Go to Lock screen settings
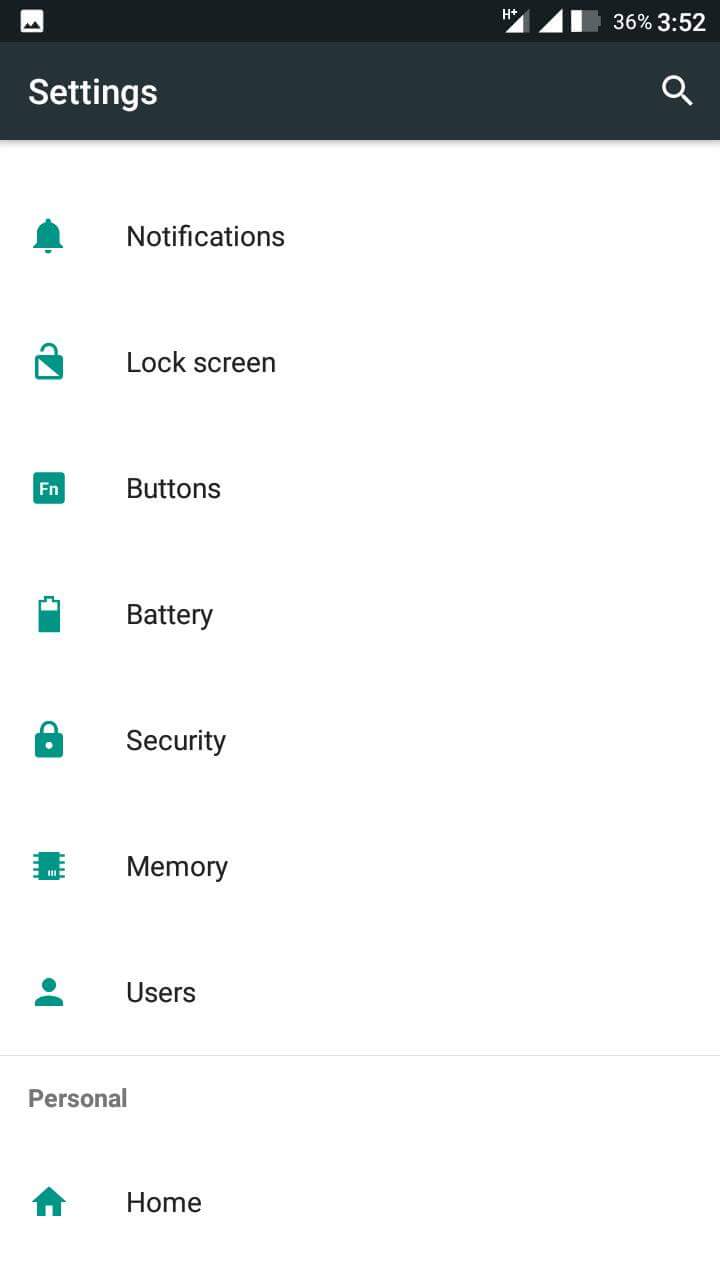720x1280 pixels. coord(360,362)
